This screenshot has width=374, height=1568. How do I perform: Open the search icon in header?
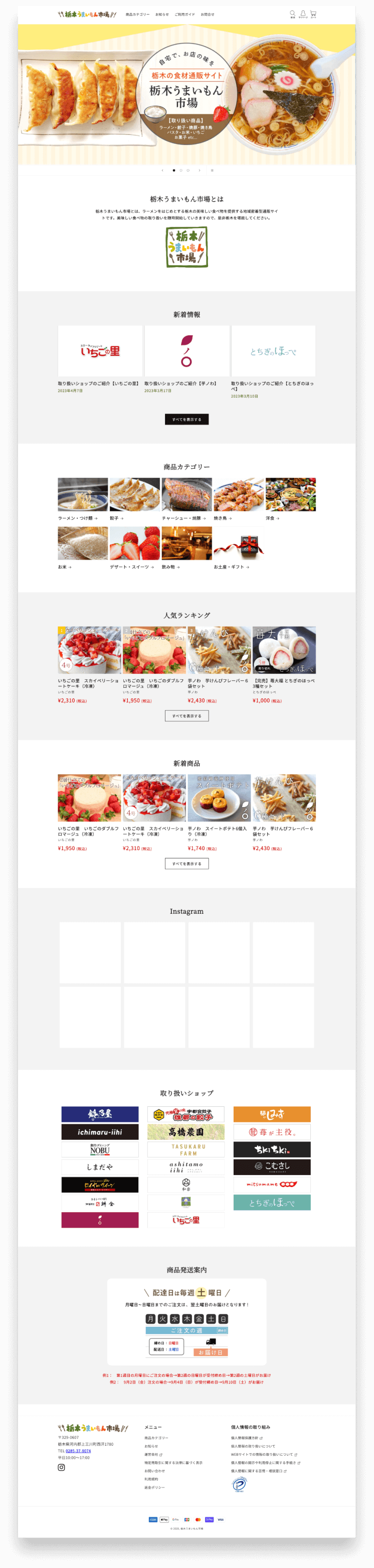tap(292, 14)
